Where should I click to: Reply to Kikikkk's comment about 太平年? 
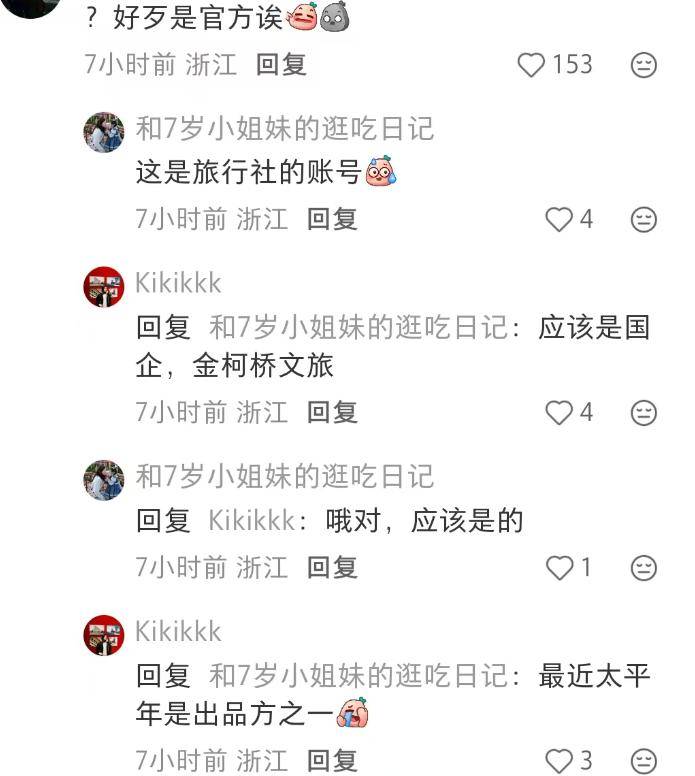pos(332,761)
